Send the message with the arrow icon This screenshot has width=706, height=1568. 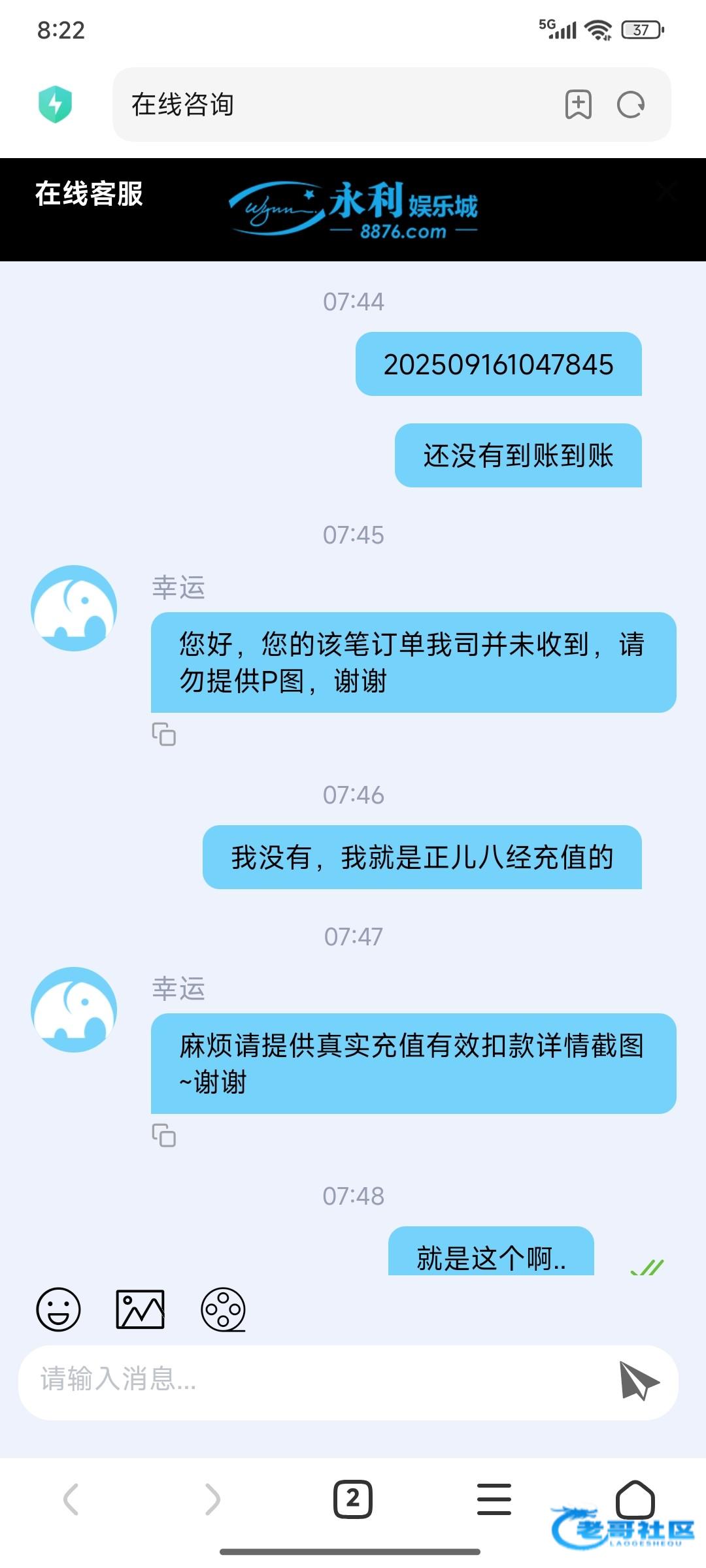(639, 1380)
